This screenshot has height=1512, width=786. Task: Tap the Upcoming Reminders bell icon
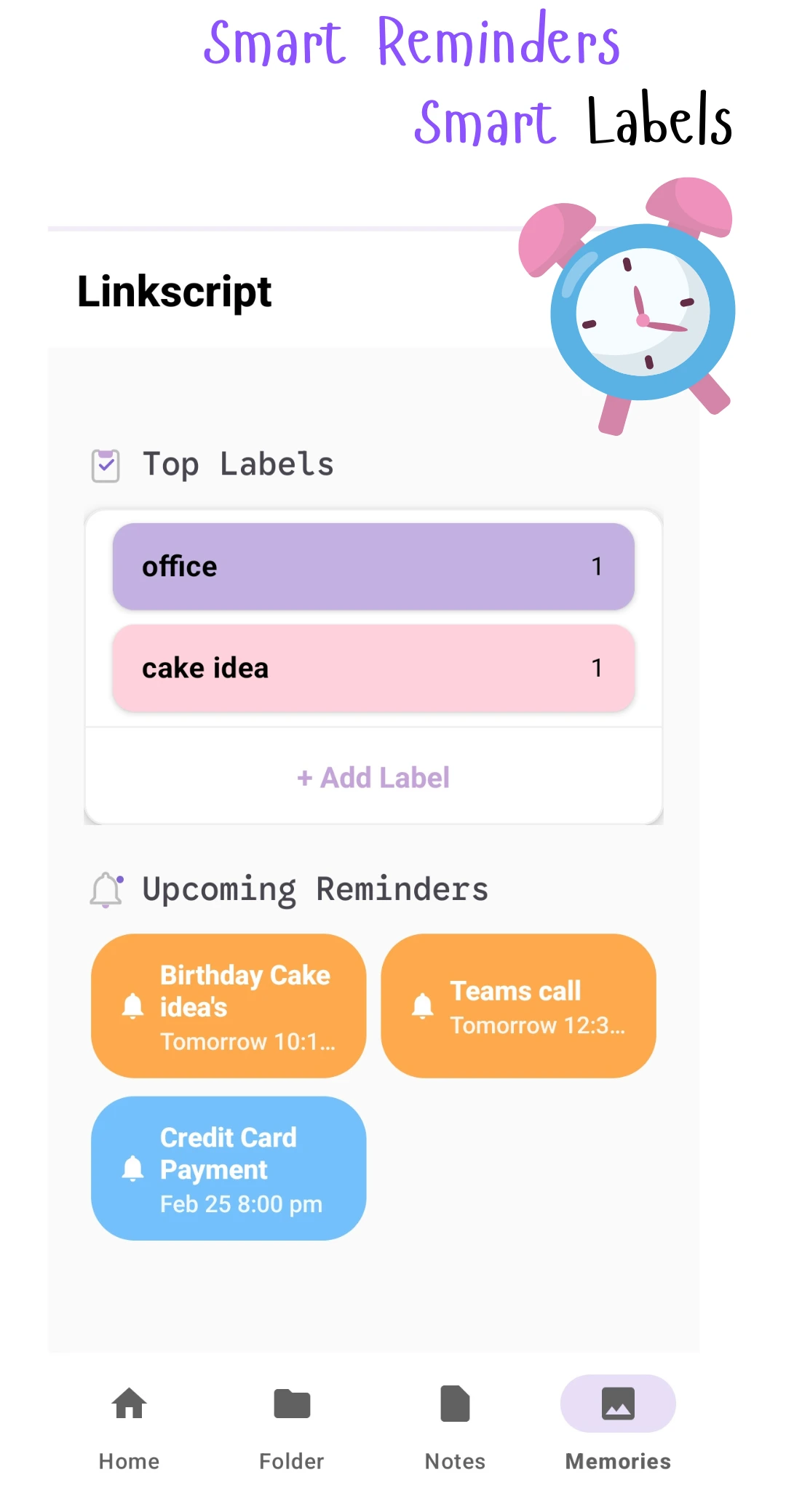pyautogui.click(x=105, y=888)
